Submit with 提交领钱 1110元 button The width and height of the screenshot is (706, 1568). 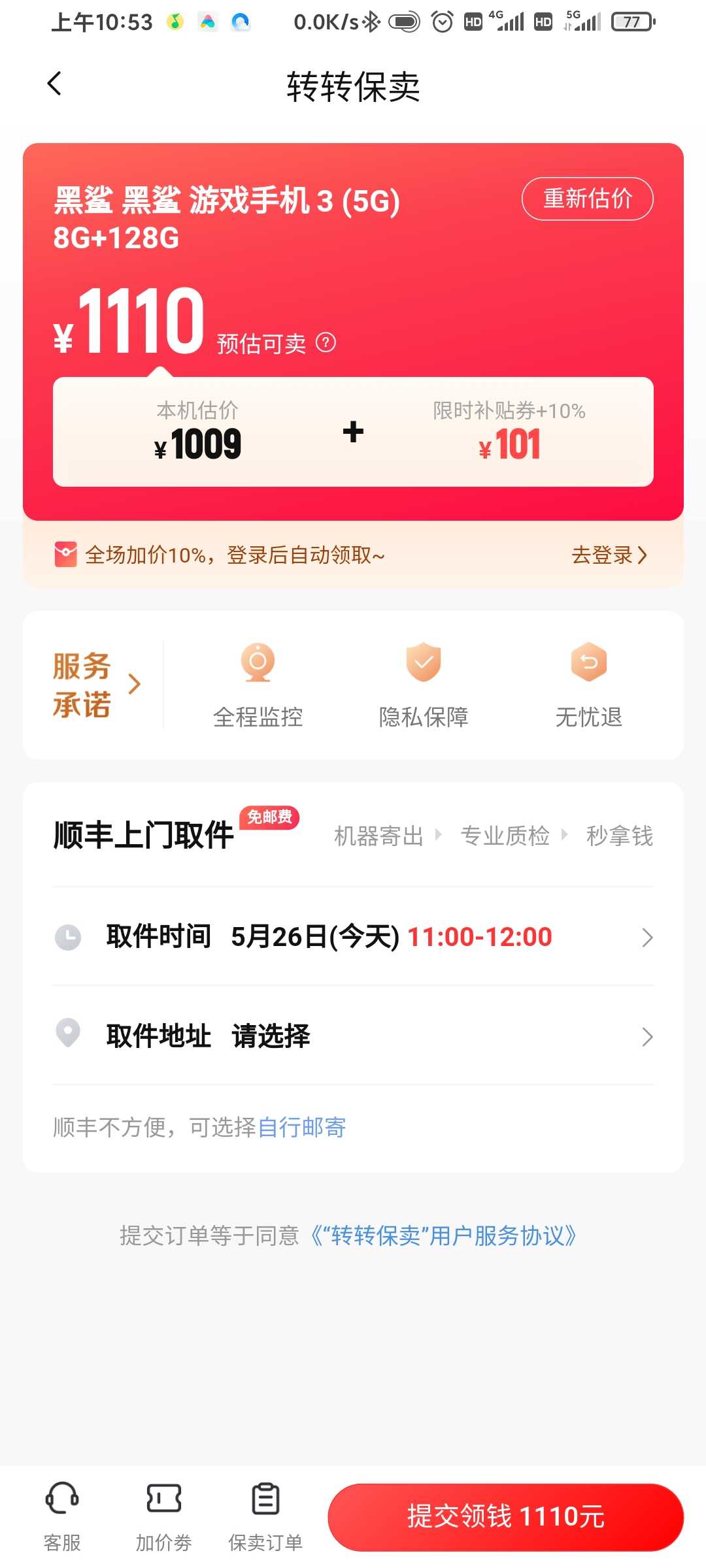click(505, 1516)
